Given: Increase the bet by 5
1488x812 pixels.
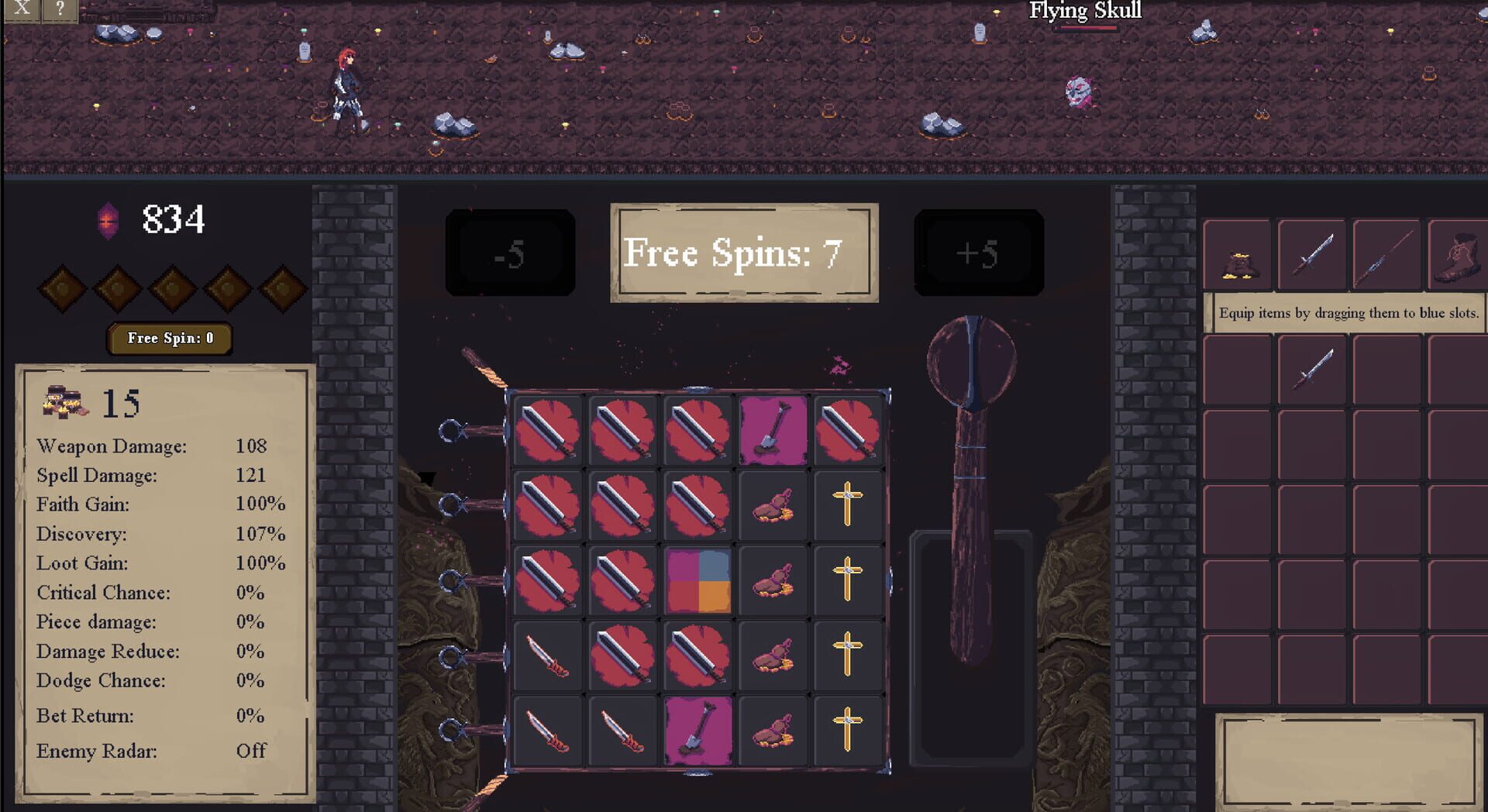Looking at the screenshot, I should [x=978, y=253].
